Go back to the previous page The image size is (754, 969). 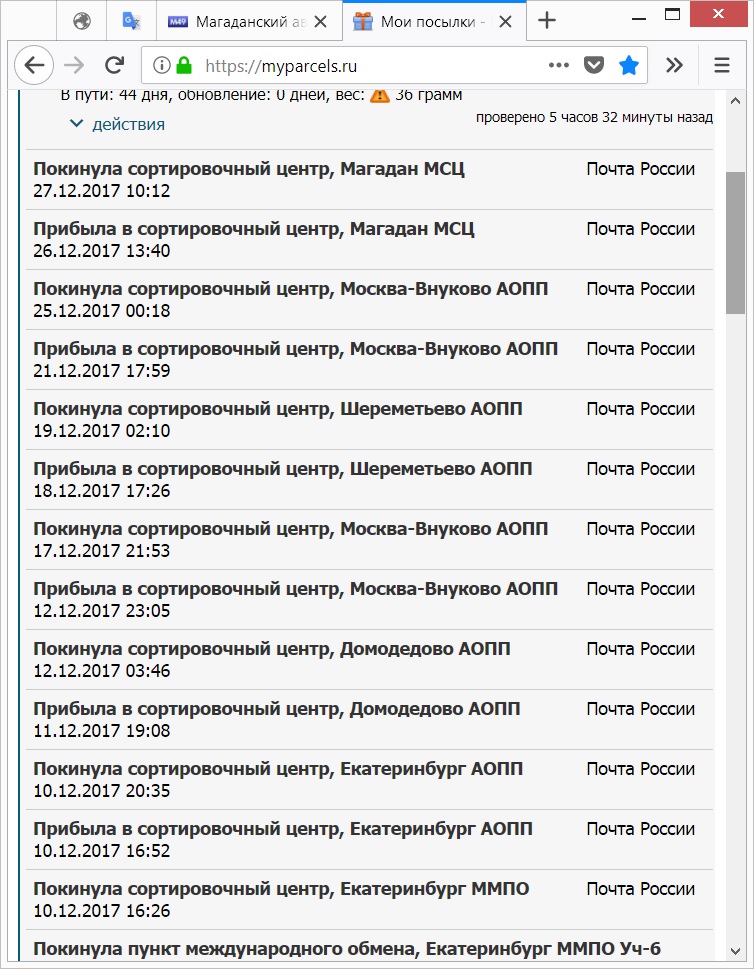[x=34, y=66]
